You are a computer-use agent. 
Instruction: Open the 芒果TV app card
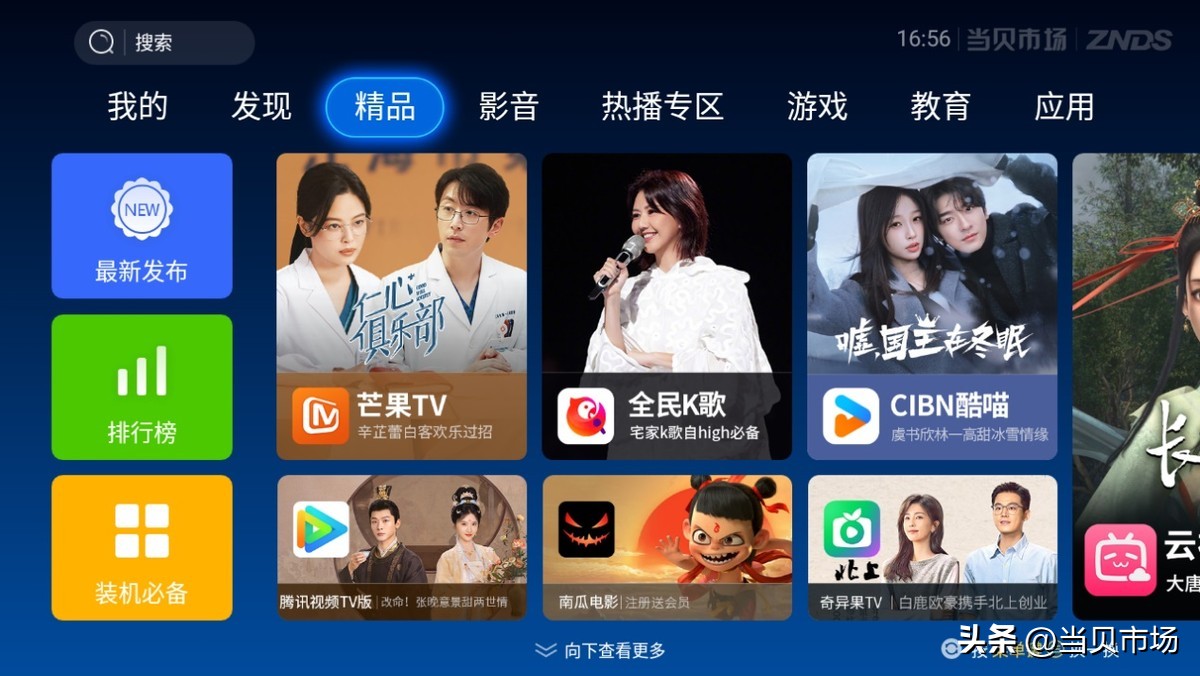(402, 306)
